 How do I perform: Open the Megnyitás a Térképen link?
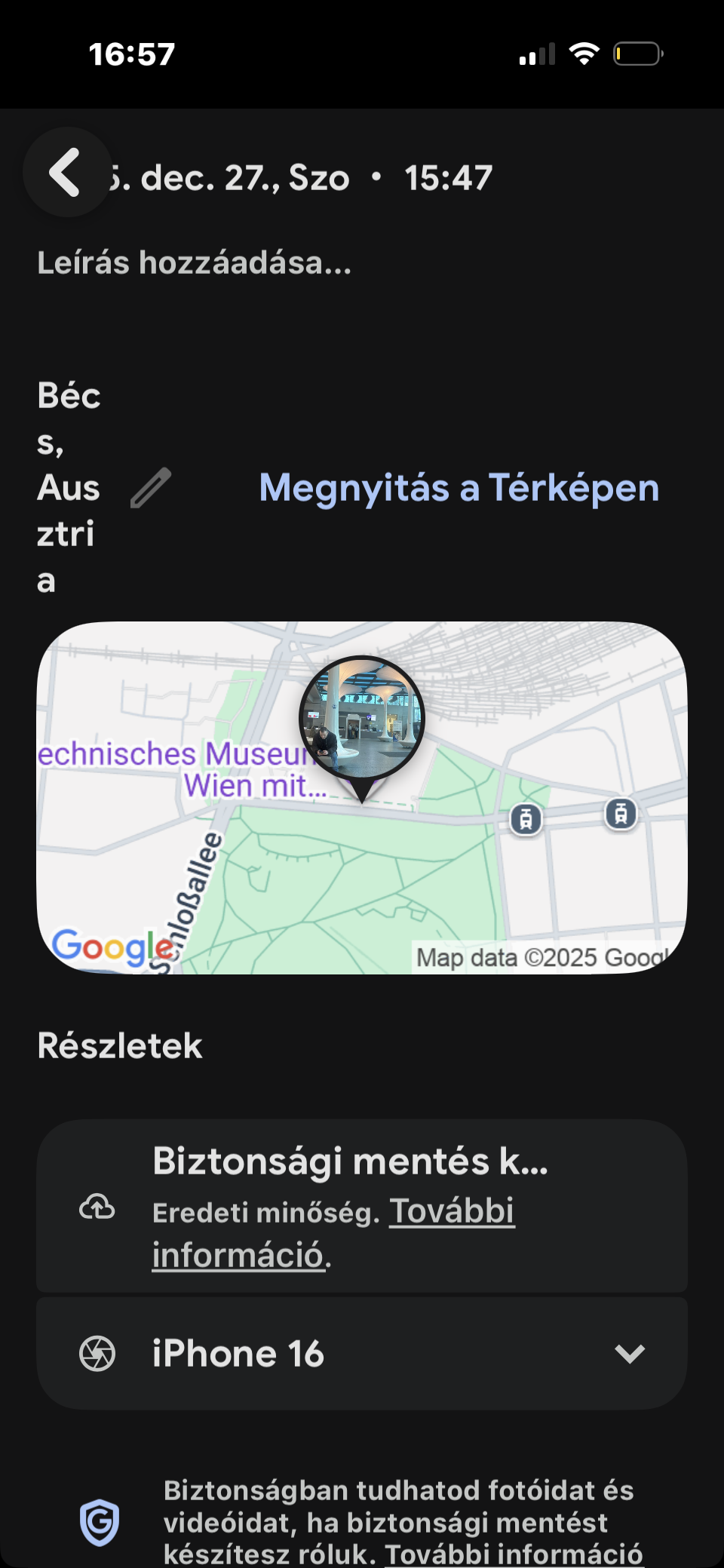pos(459,488)
